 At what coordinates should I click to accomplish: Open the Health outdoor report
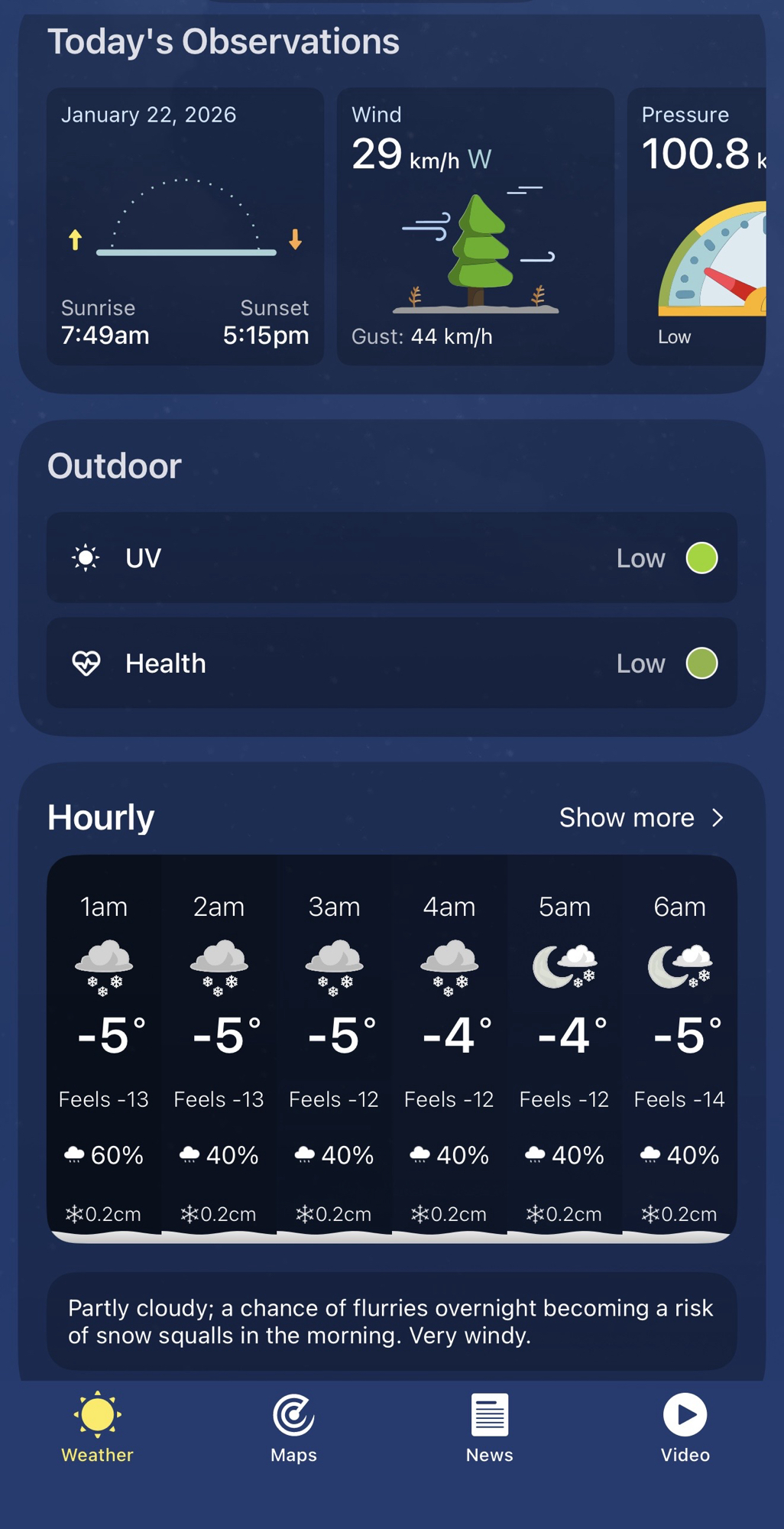pos(391,663)
